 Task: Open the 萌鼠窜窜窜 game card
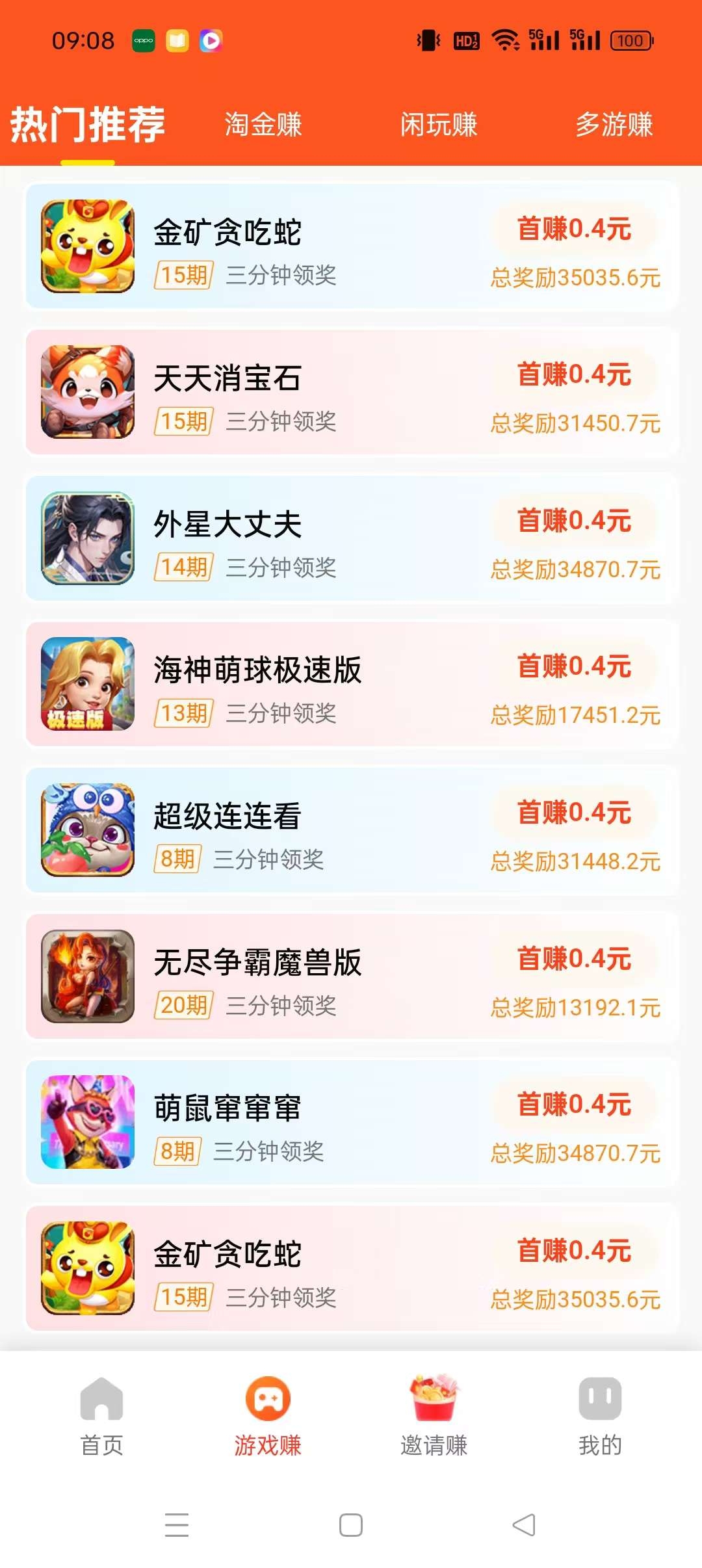[352, 1122]
